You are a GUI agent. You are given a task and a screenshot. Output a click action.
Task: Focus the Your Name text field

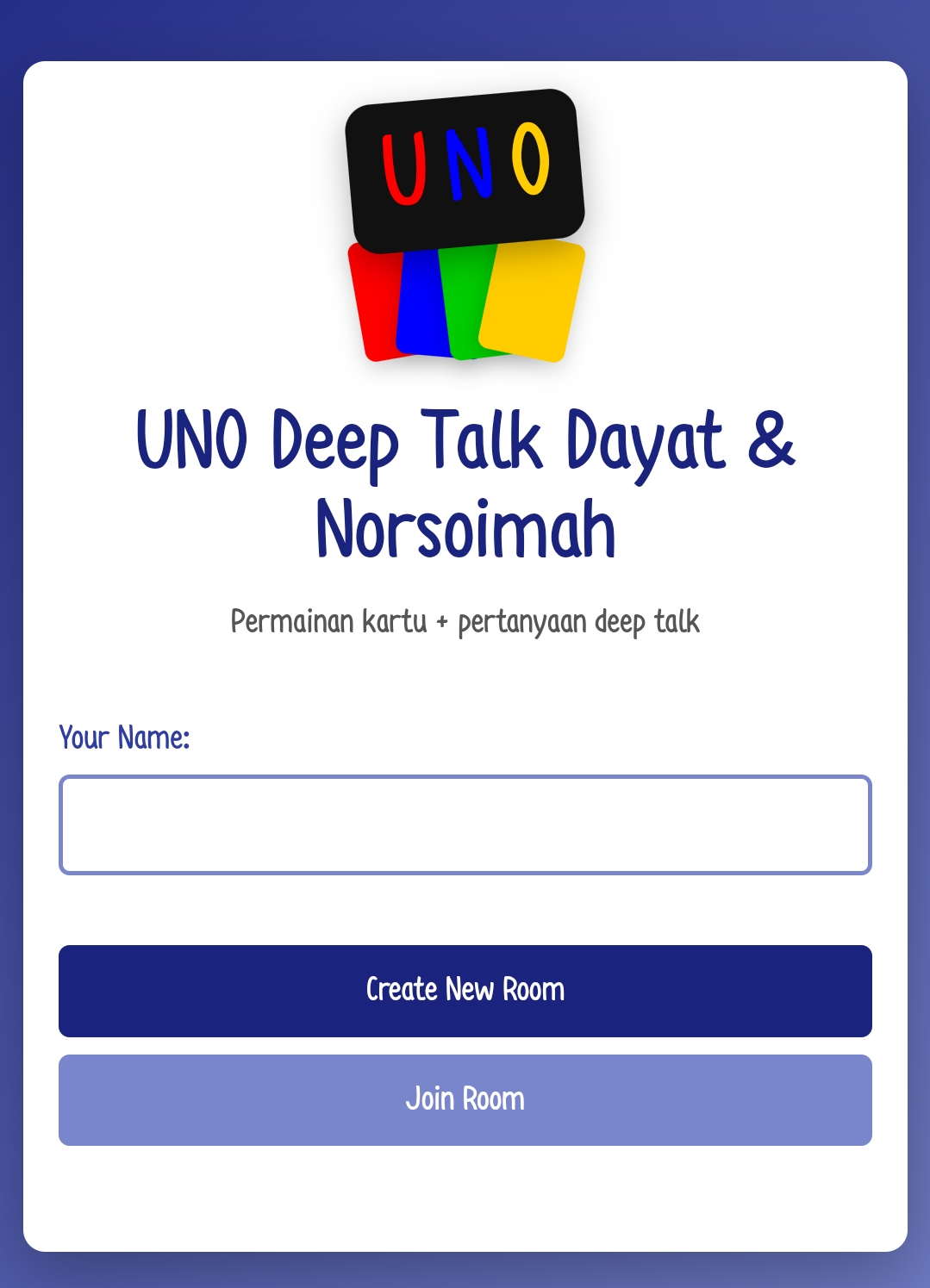[x=465, y=824]
